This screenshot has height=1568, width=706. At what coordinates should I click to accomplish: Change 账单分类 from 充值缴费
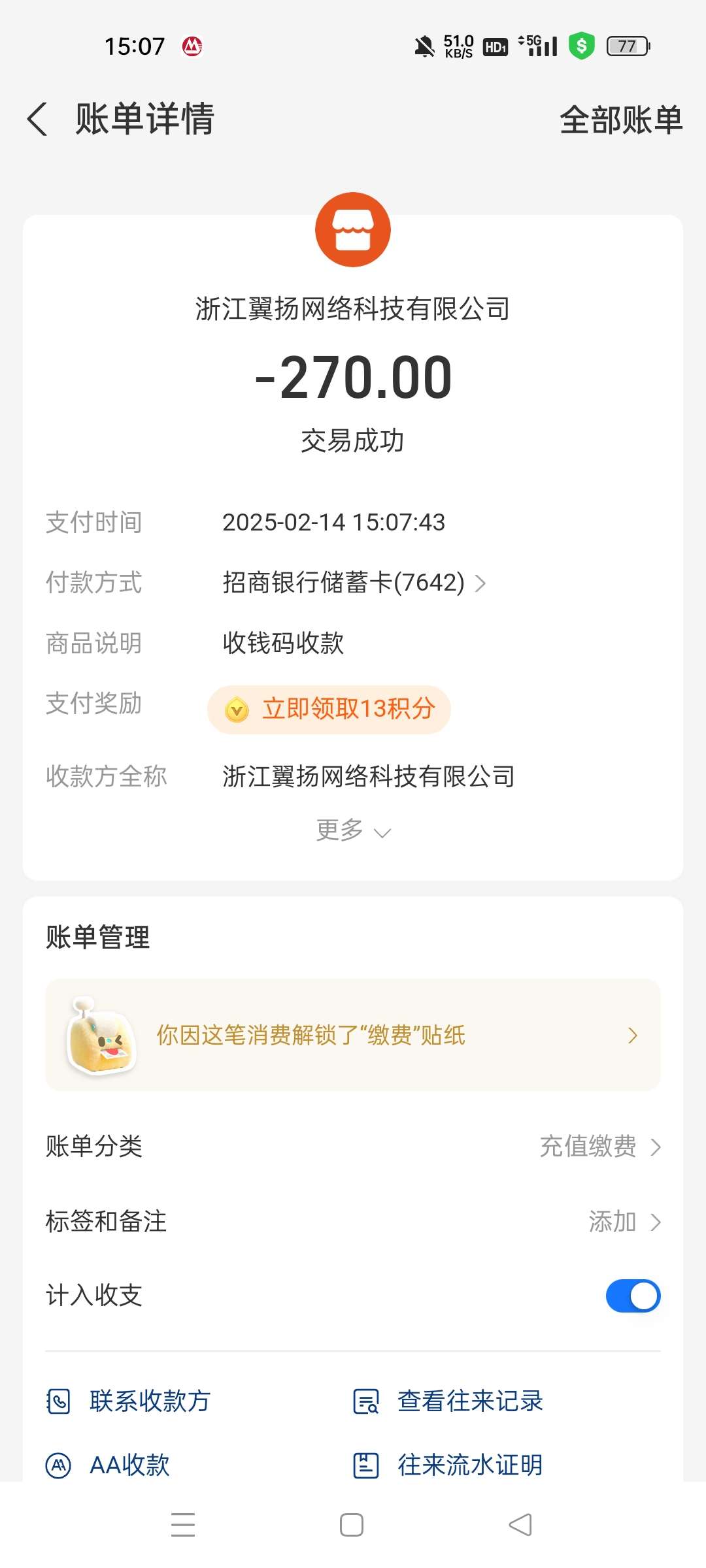pos(599,1147)
